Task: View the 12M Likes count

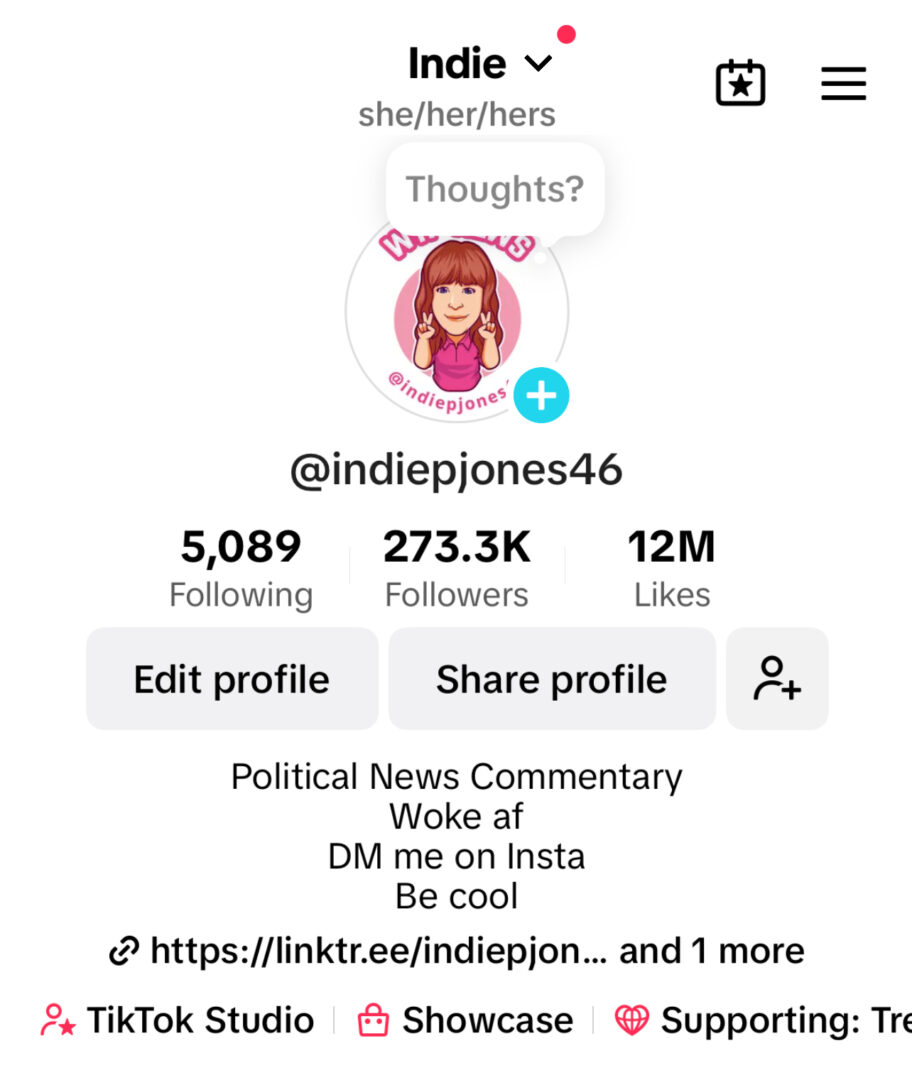Action: tap(671, 568)
